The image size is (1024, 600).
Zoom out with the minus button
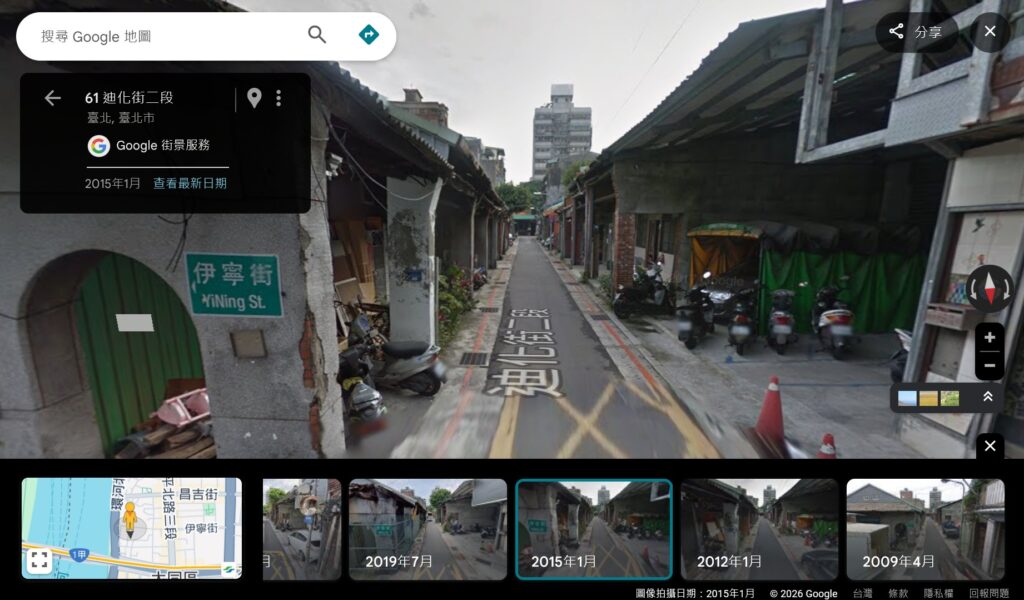(989, 365)
